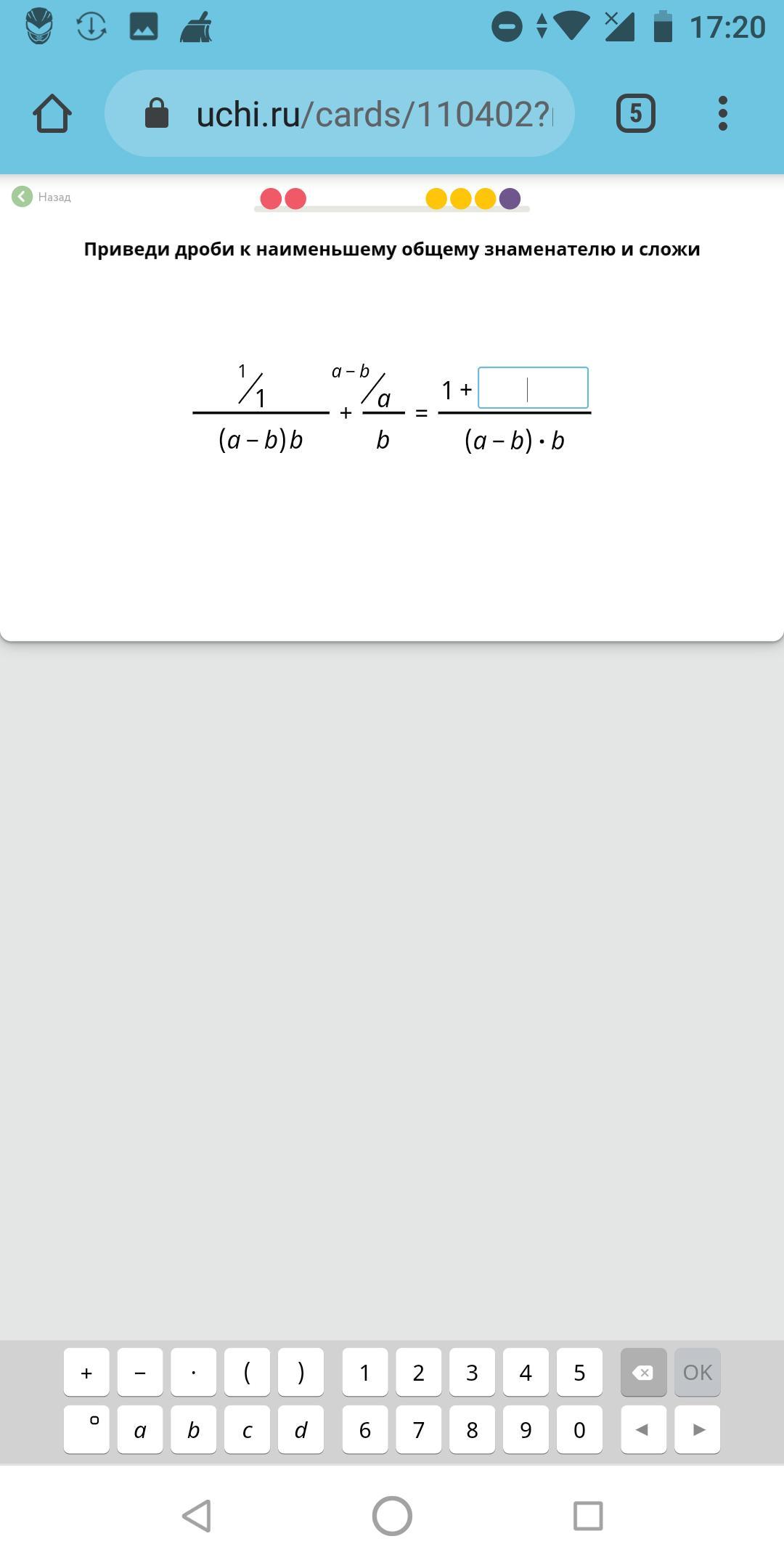Viewport: 784px width, 1568px height.
Task: Enter the plus sign key
Action: pos(86,1372)
